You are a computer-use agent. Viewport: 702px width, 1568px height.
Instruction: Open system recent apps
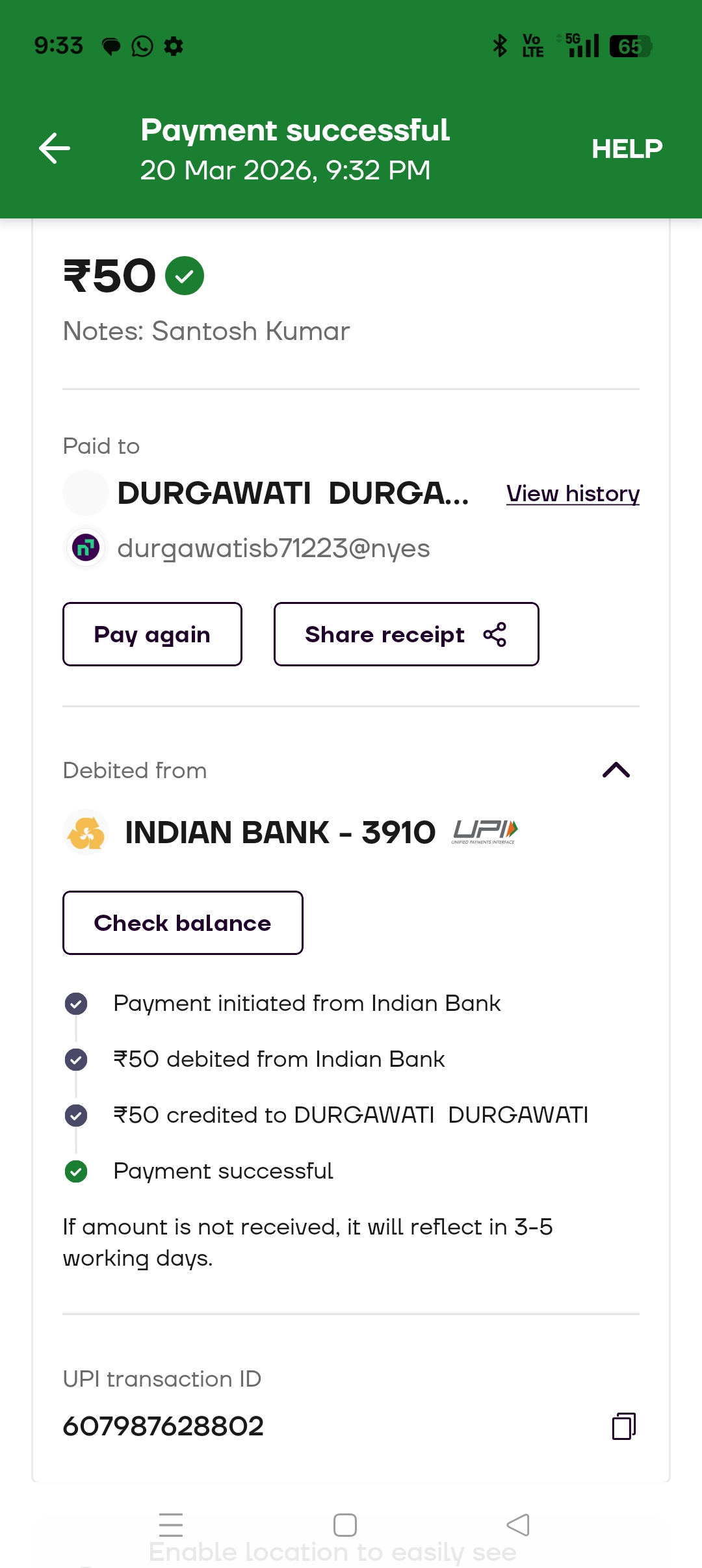pyautogui.click(x=171, y=1524)
